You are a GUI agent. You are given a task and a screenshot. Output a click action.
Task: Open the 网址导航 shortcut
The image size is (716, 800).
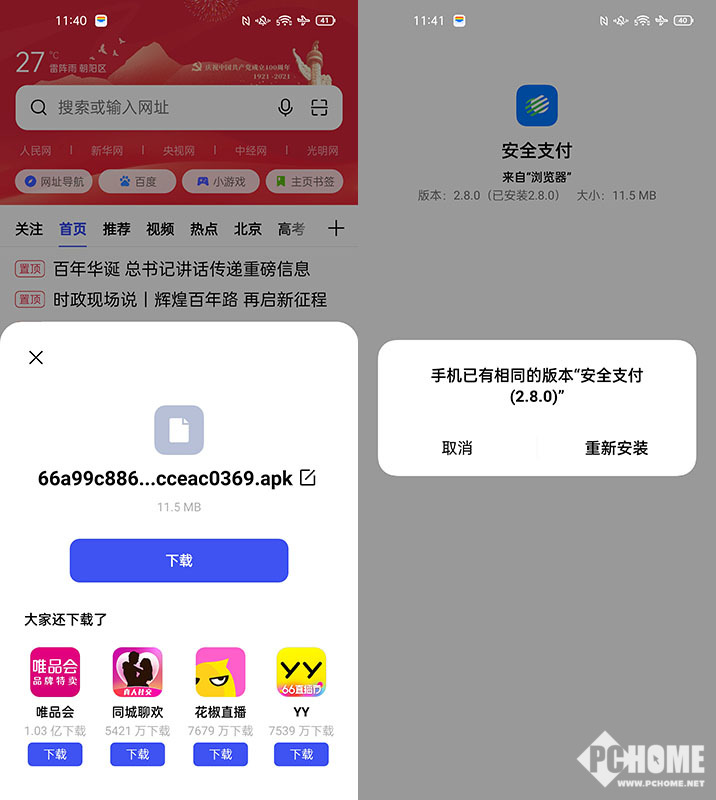click(55, 182)
